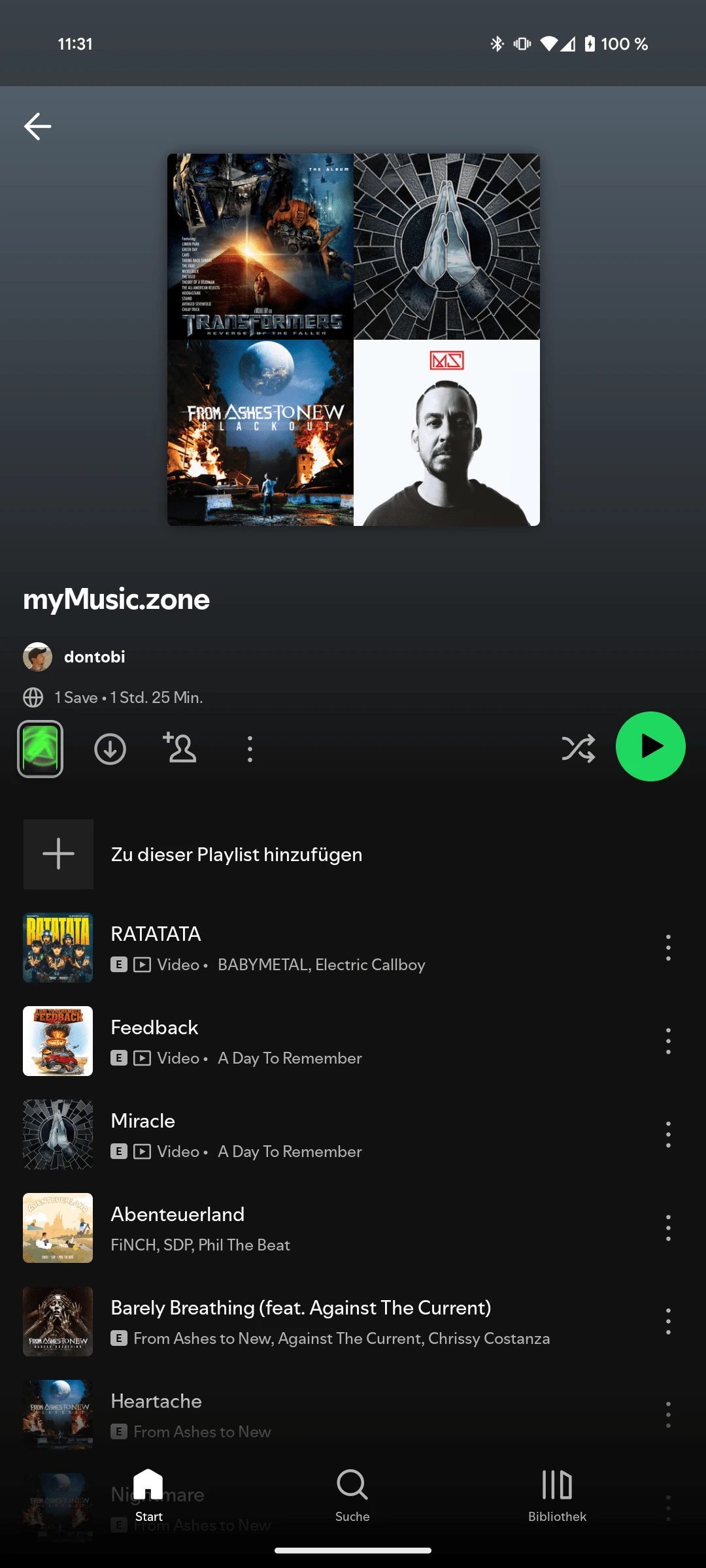
Task: Open the options menu for Feedback
Action: point(668,1041)
